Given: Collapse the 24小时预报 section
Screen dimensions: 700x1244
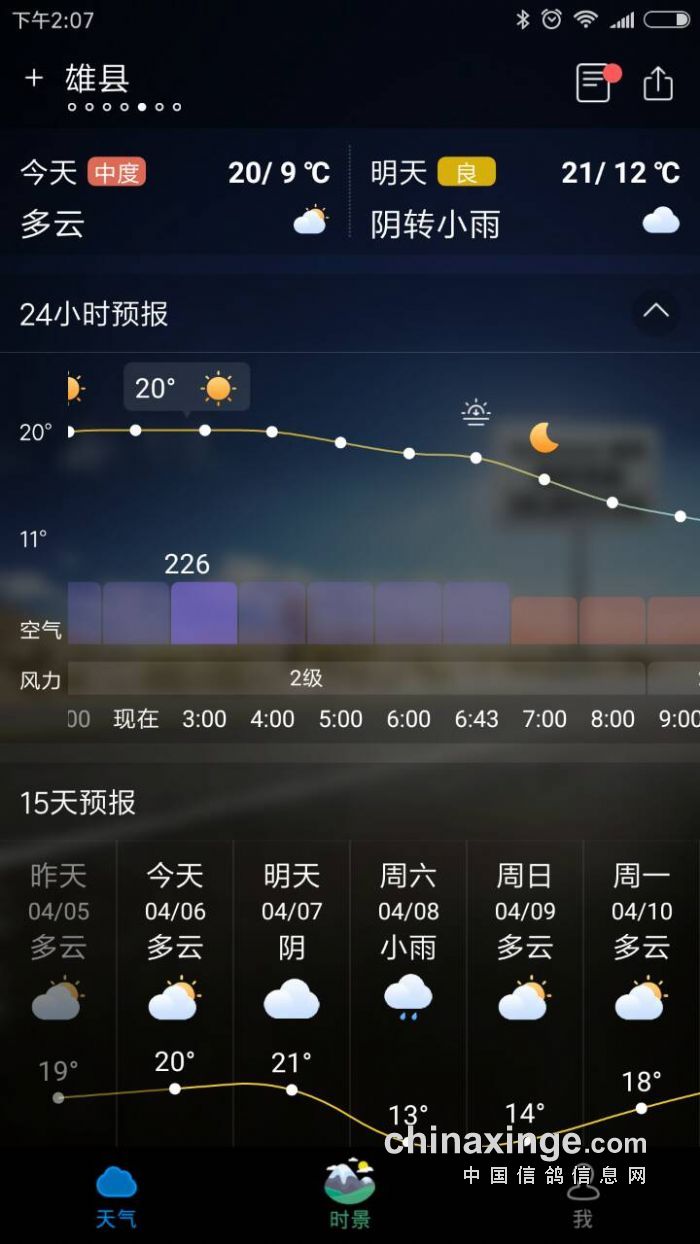Looking at the screenshot, I should pyautogui.click(x=656, y=311).
